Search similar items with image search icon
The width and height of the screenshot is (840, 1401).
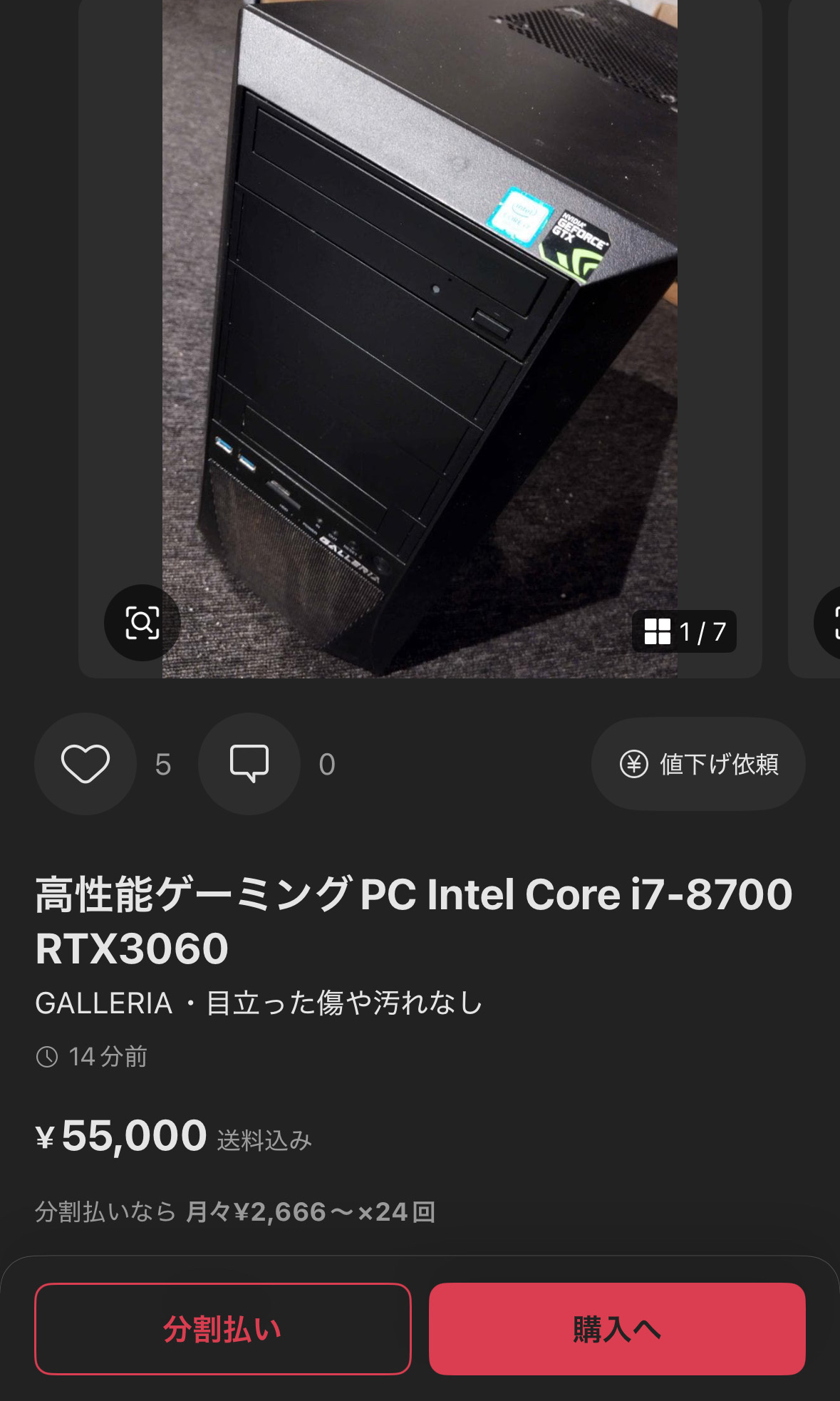point(142,623)
